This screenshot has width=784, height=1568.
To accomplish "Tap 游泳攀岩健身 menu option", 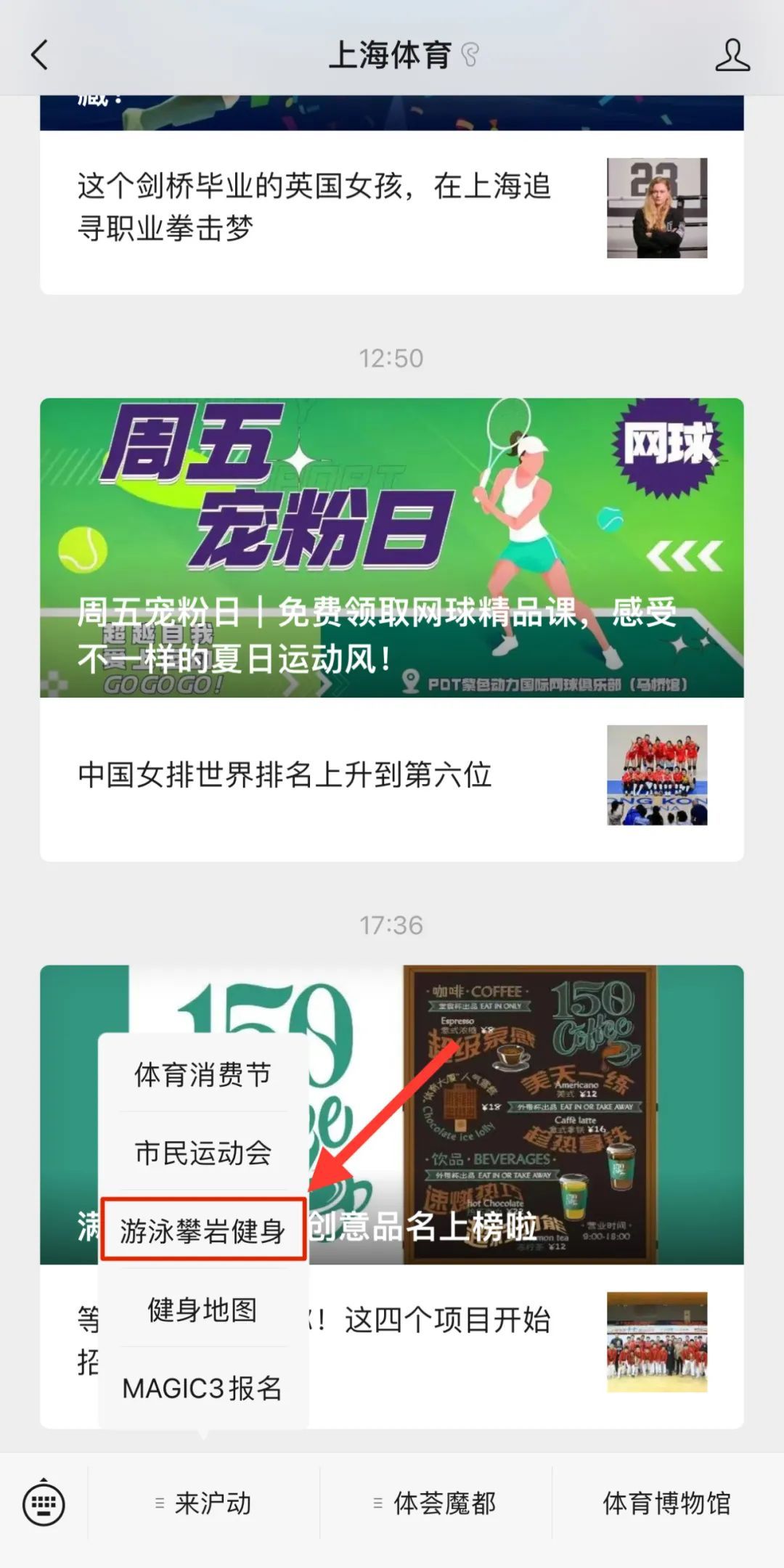I will tap(203, 1230).
